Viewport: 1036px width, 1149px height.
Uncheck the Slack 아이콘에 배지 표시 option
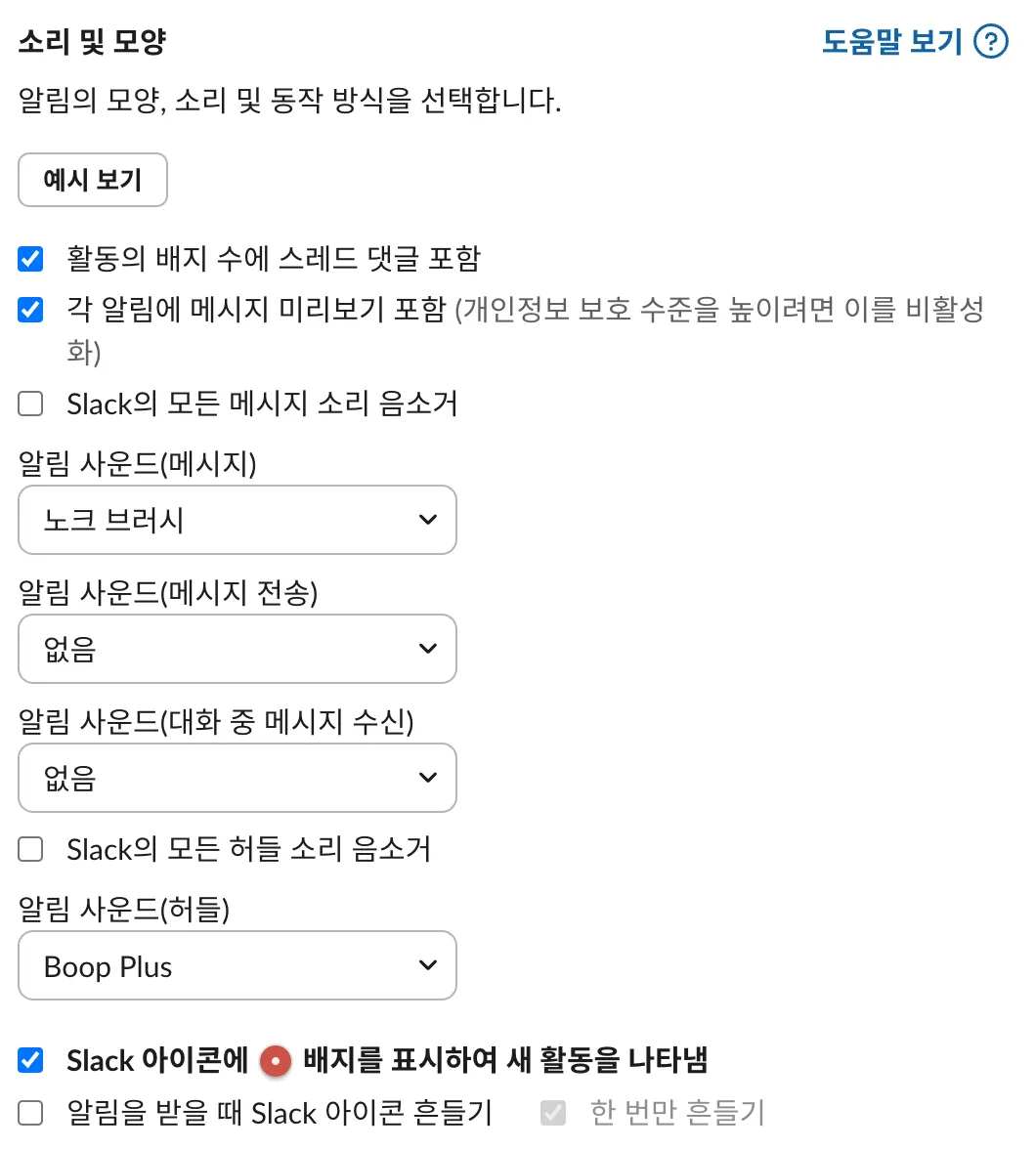(x=31, y=1060)
